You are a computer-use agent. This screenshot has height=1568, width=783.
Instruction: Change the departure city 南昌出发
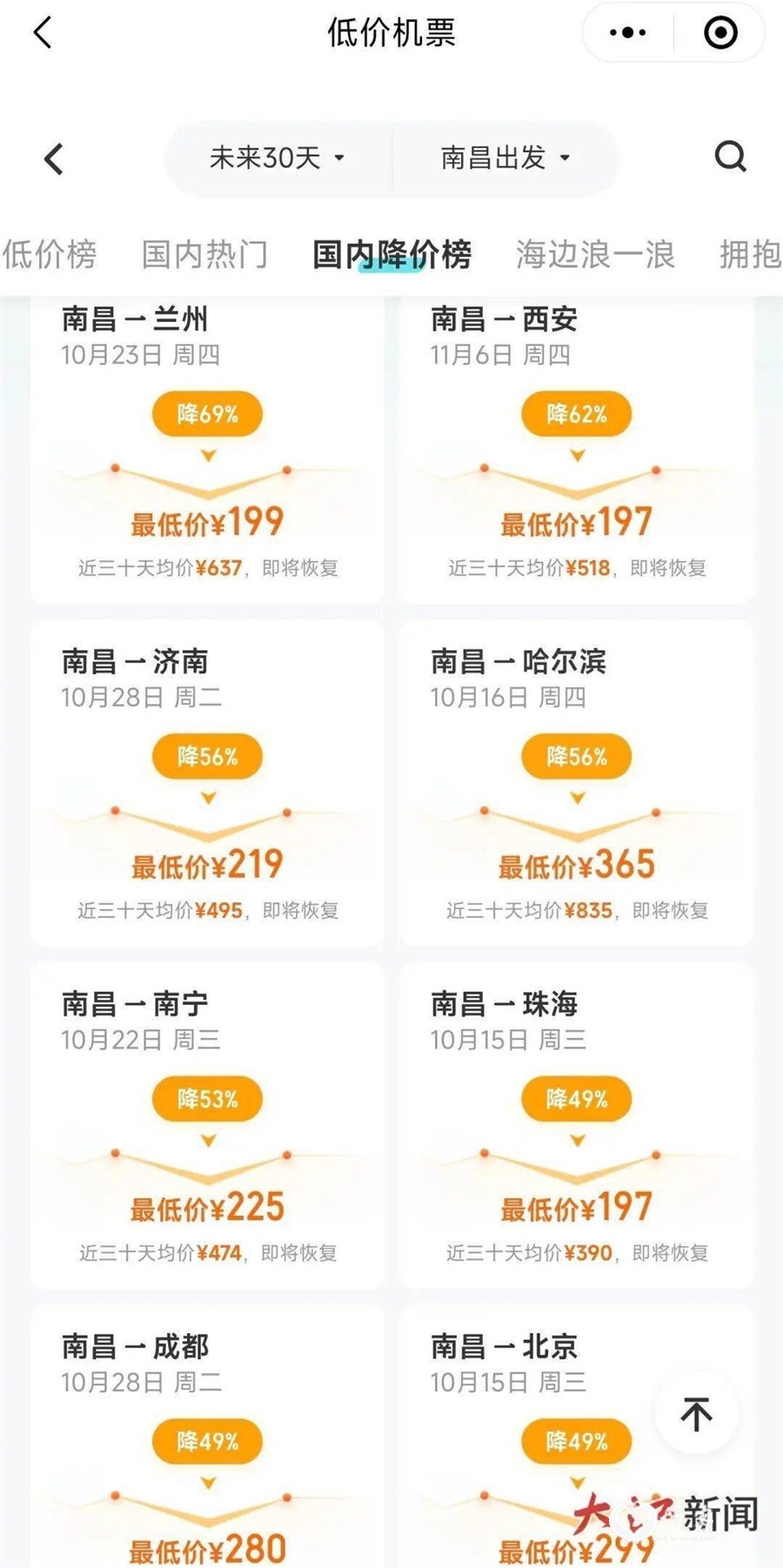coord(505,157)
